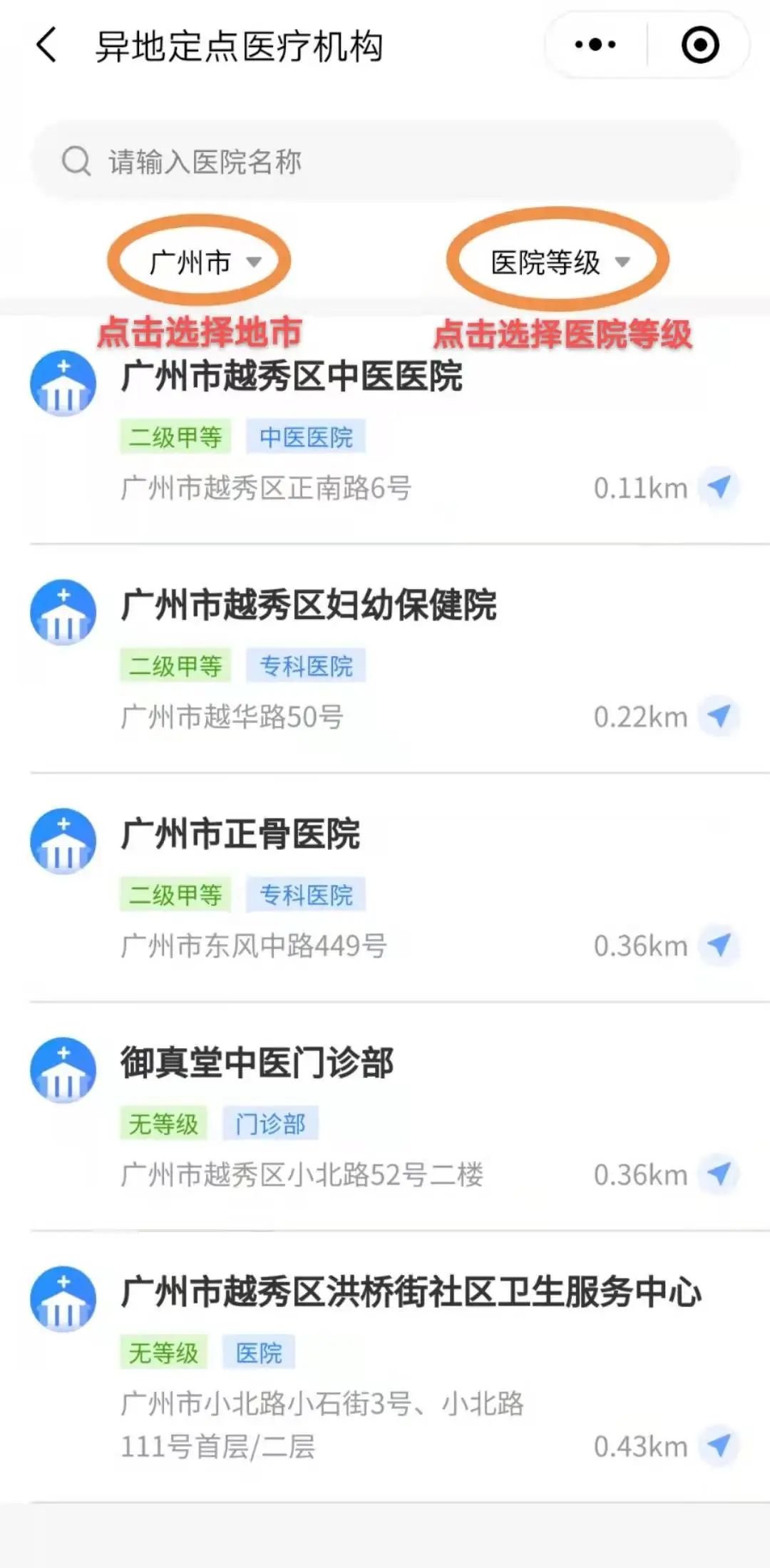The width and height of the screenshot is (770, 1568).
Task: Navigate to 洪桥街社区卫生服务中心 (0.43km)
Action: tap(719, 1446)
